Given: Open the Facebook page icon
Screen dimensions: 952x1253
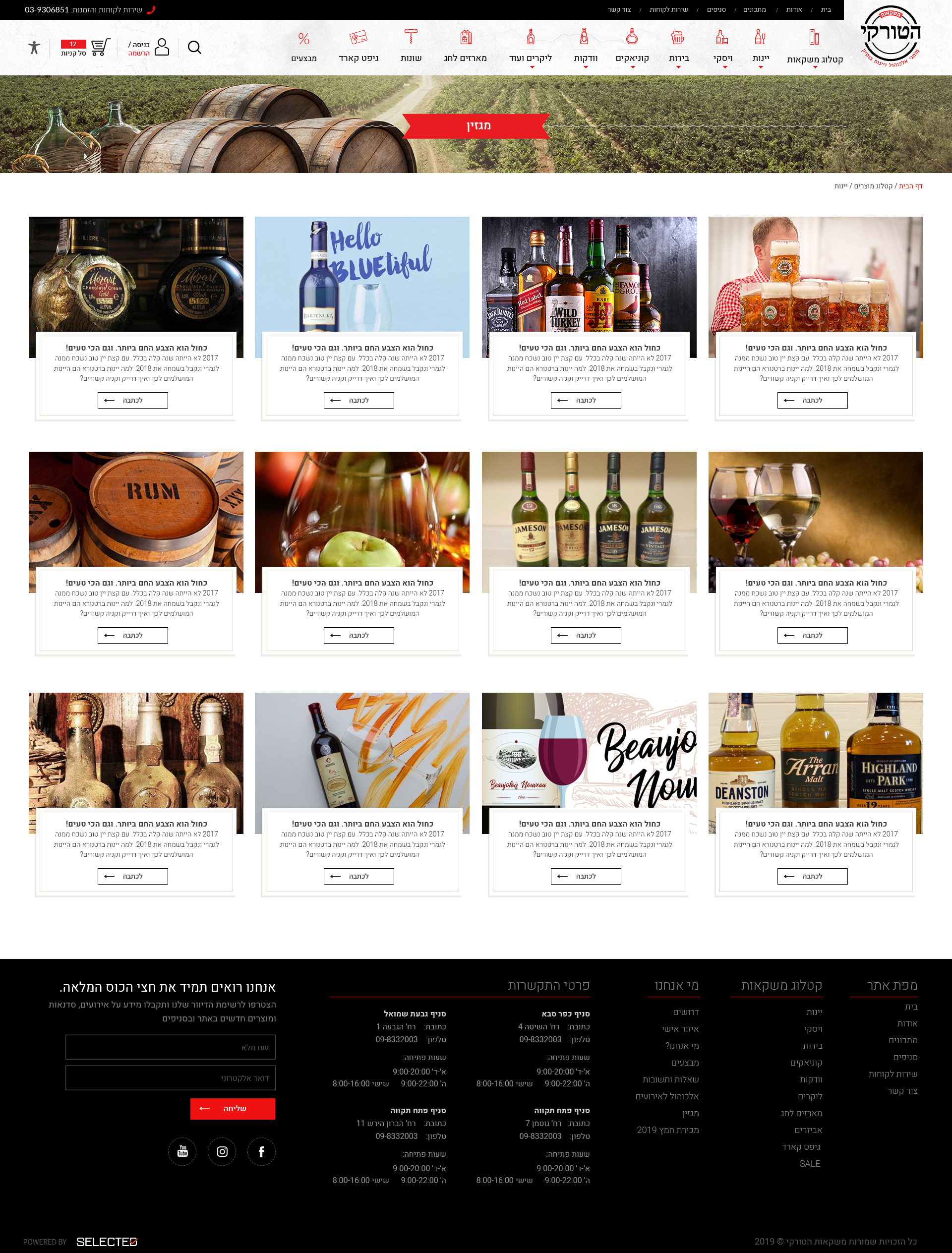Looking at the screenshot, I should 261,1151.
